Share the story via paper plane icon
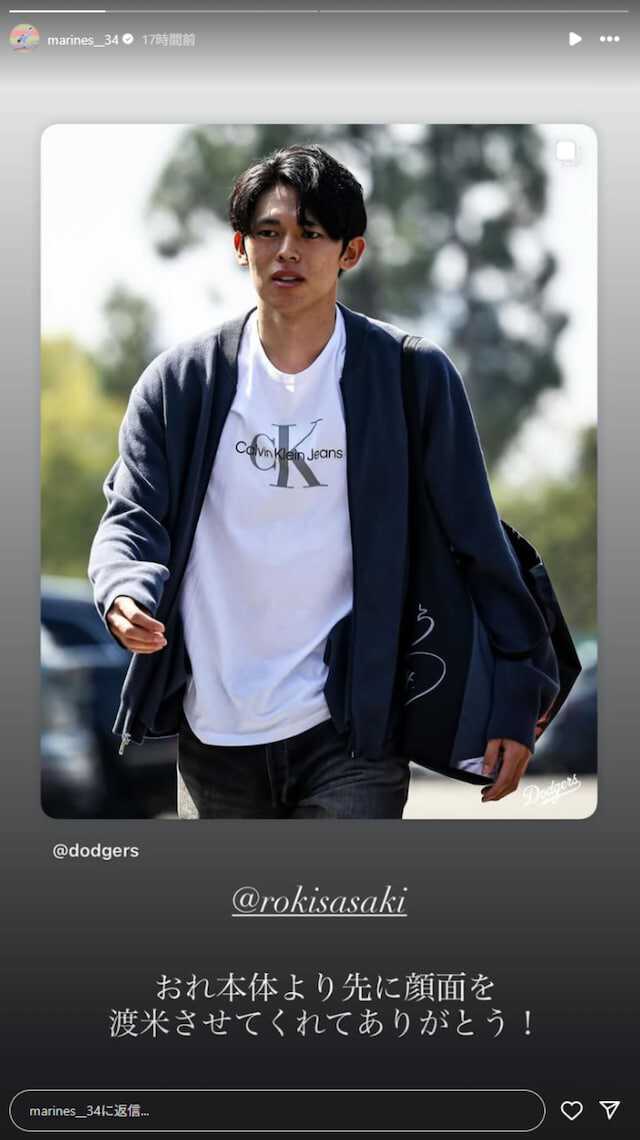 [x=610, y=1110]
